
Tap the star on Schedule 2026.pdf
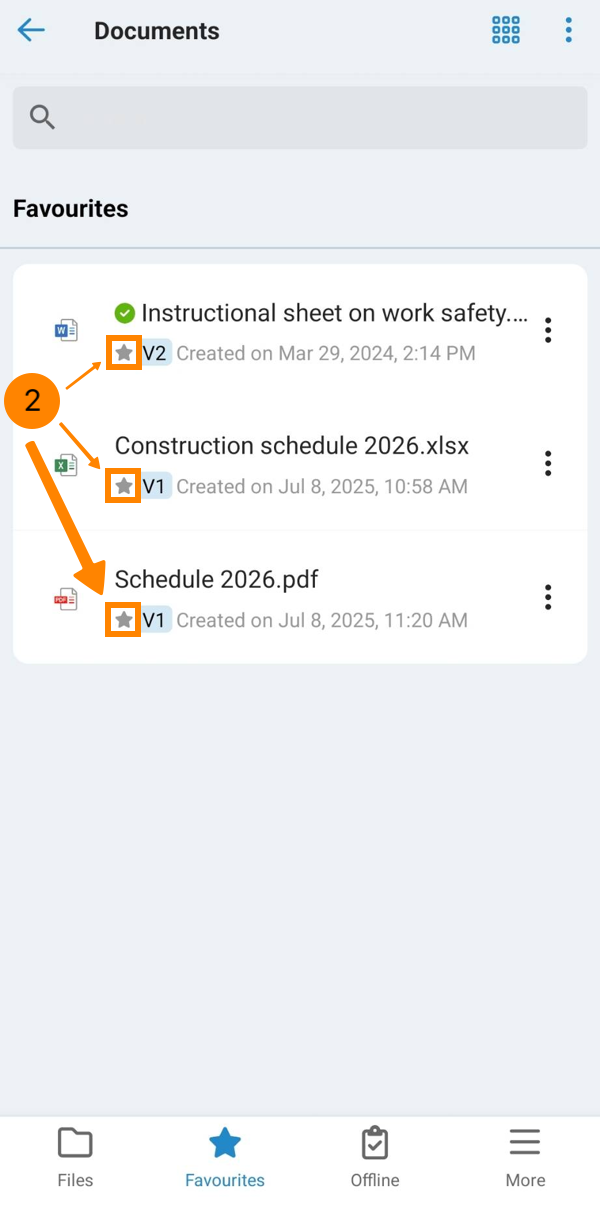124,620
